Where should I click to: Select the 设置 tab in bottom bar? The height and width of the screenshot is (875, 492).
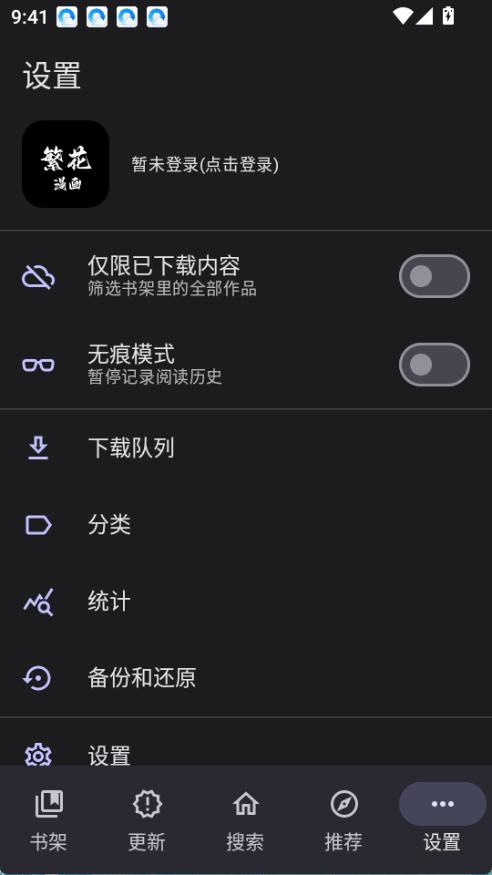tap(442, 820)
